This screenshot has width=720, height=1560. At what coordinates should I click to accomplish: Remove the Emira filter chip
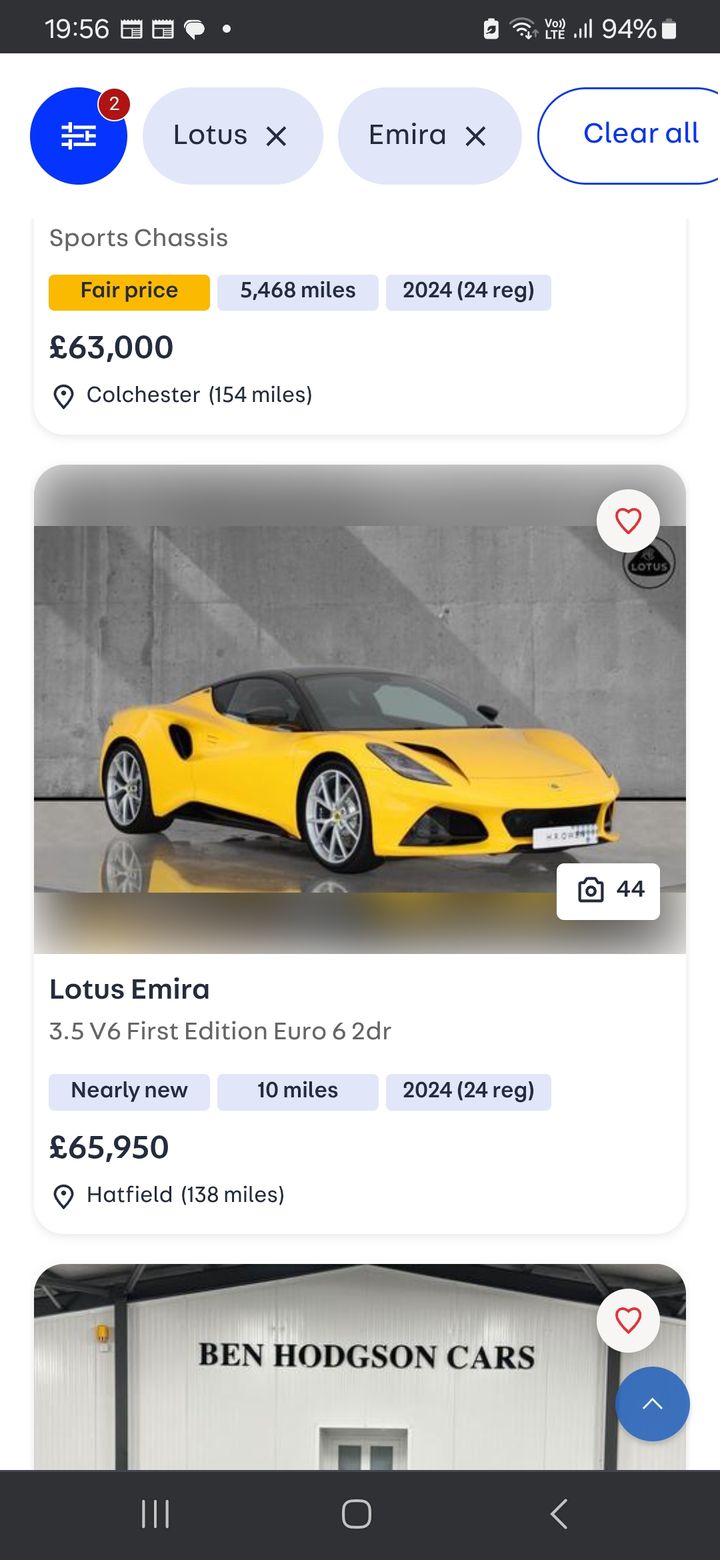tap(475, 136)
